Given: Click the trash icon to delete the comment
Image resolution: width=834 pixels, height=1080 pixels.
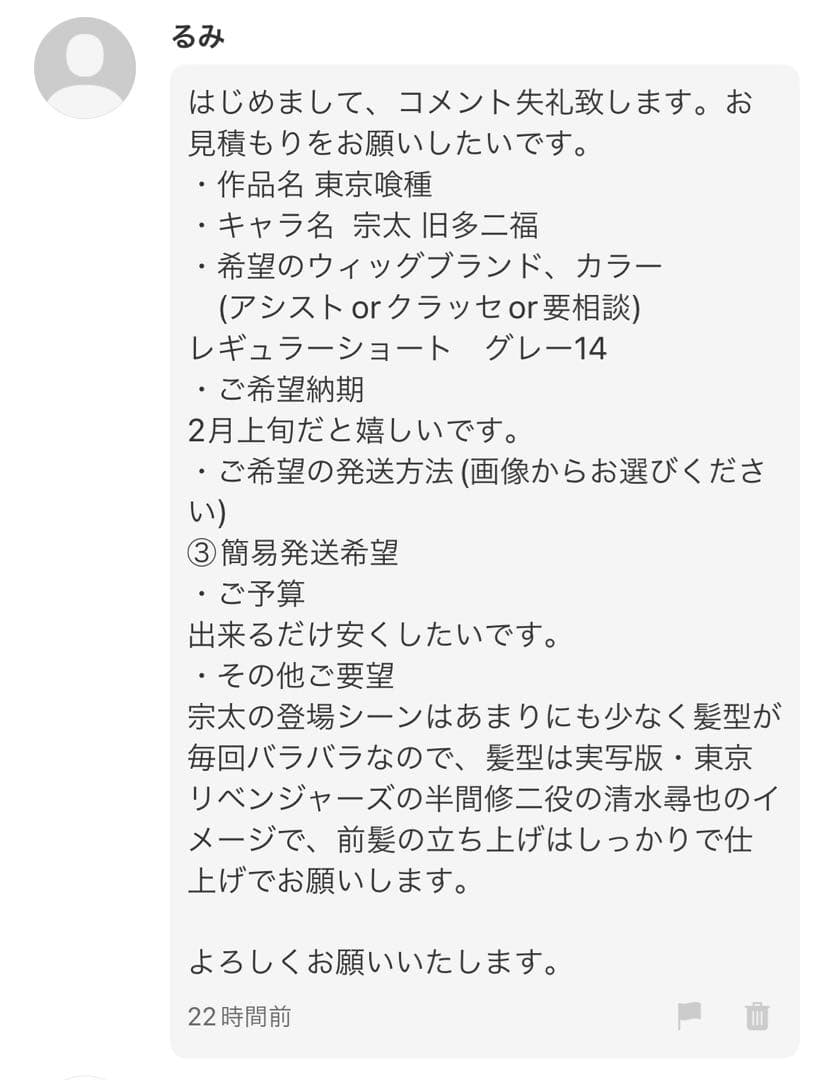Looking at the screenshot, I should click(x=755, y=1016).
